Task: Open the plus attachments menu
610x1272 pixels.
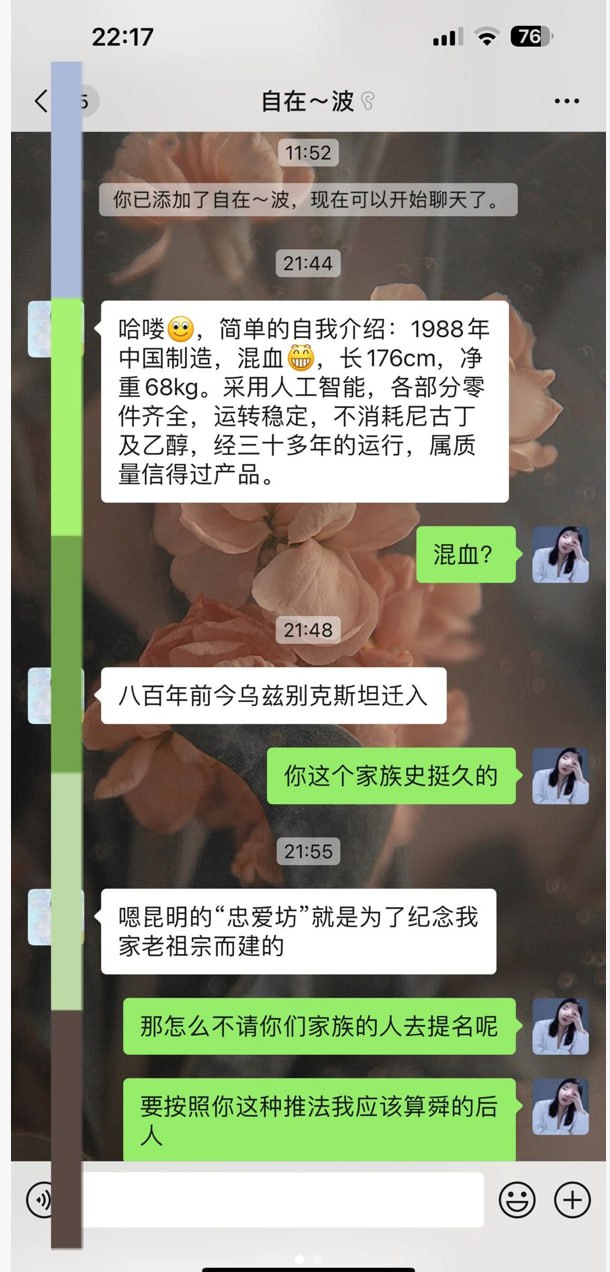Action: coord(573,1199)
